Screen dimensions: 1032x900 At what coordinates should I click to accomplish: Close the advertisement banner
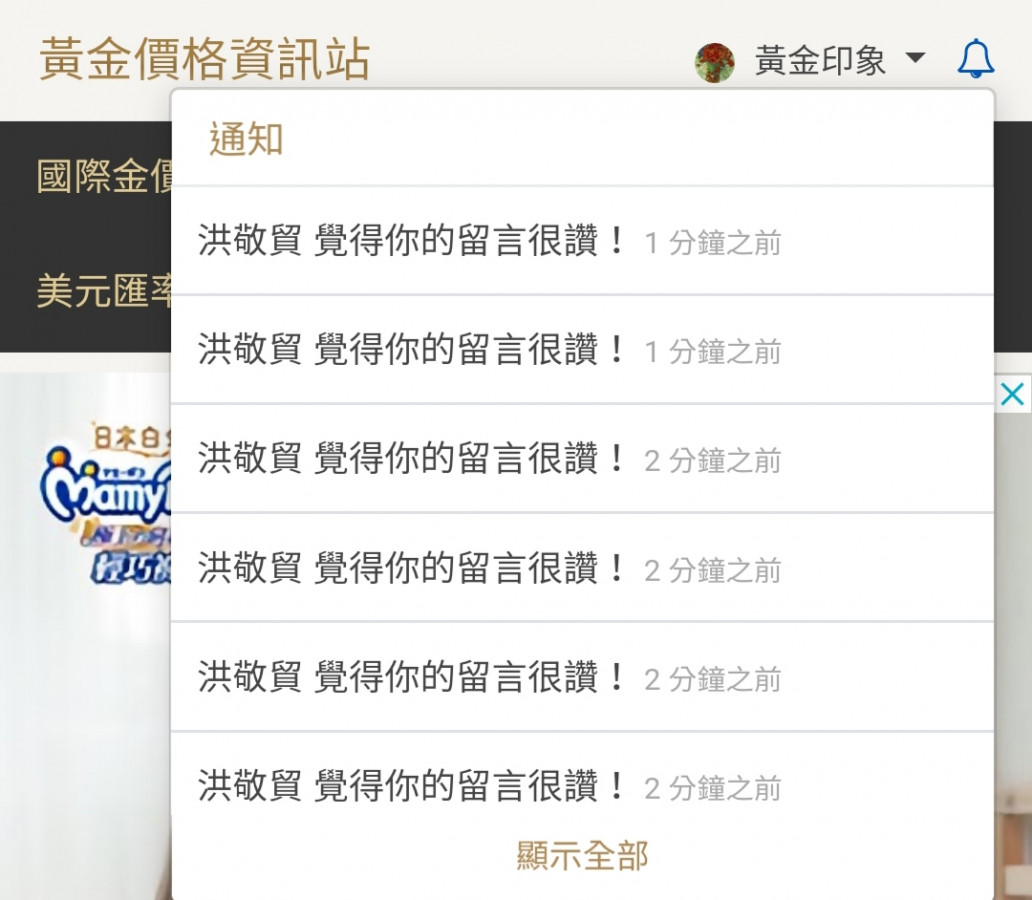coord(1012,395)
